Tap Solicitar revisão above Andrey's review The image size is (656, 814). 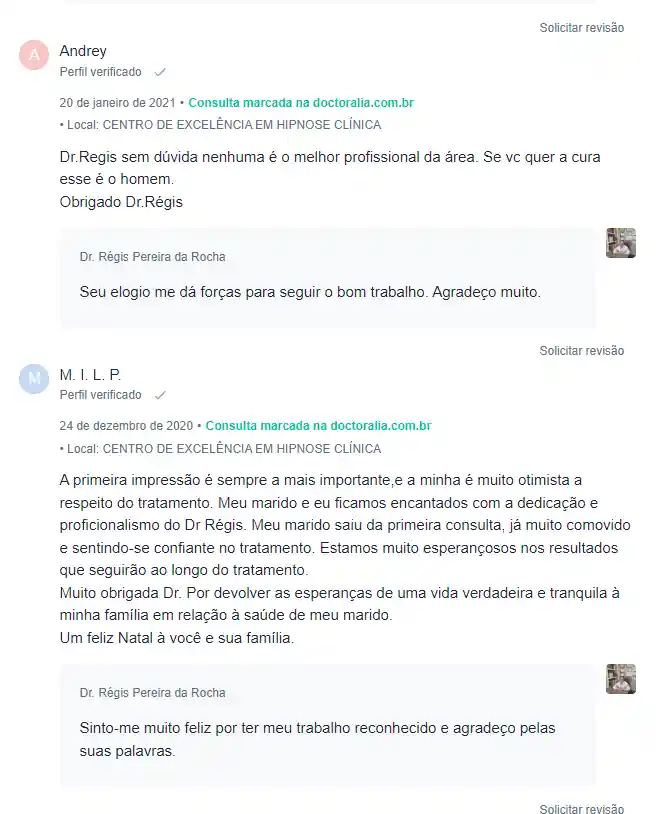(581, 28)
